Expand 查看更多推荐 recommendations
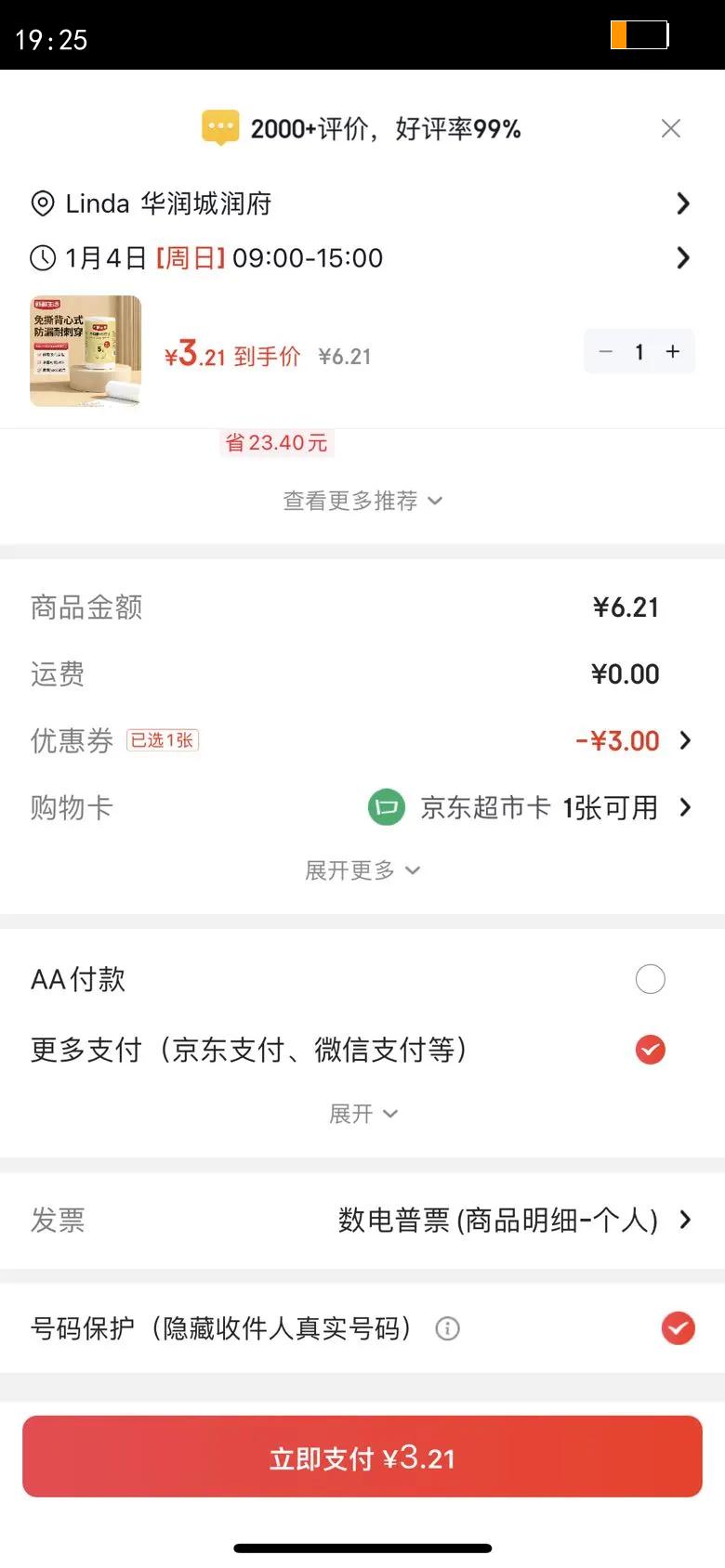The height and width of the screenshot is (1568, 725). (x=362, y=501)
